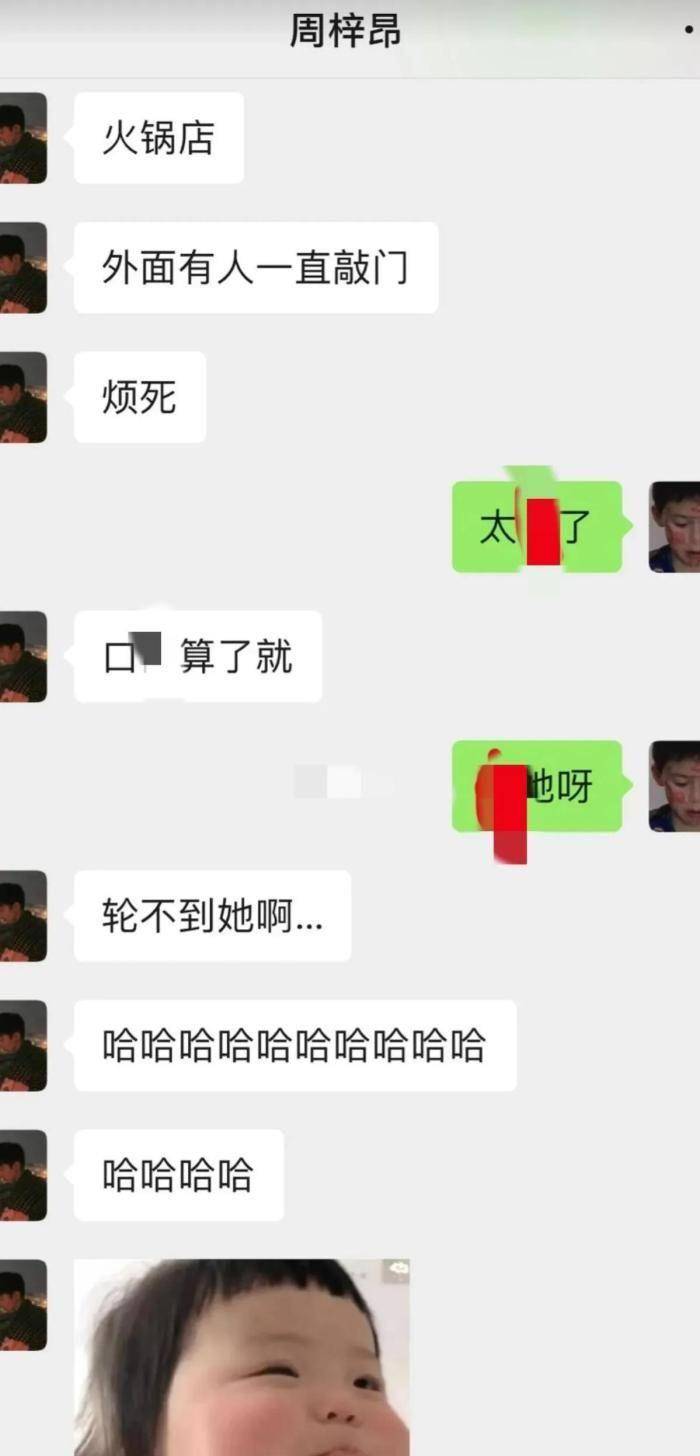700x1456 pixels.
Task: View profile from avatar beside 烦死
Action: (22, 397)
